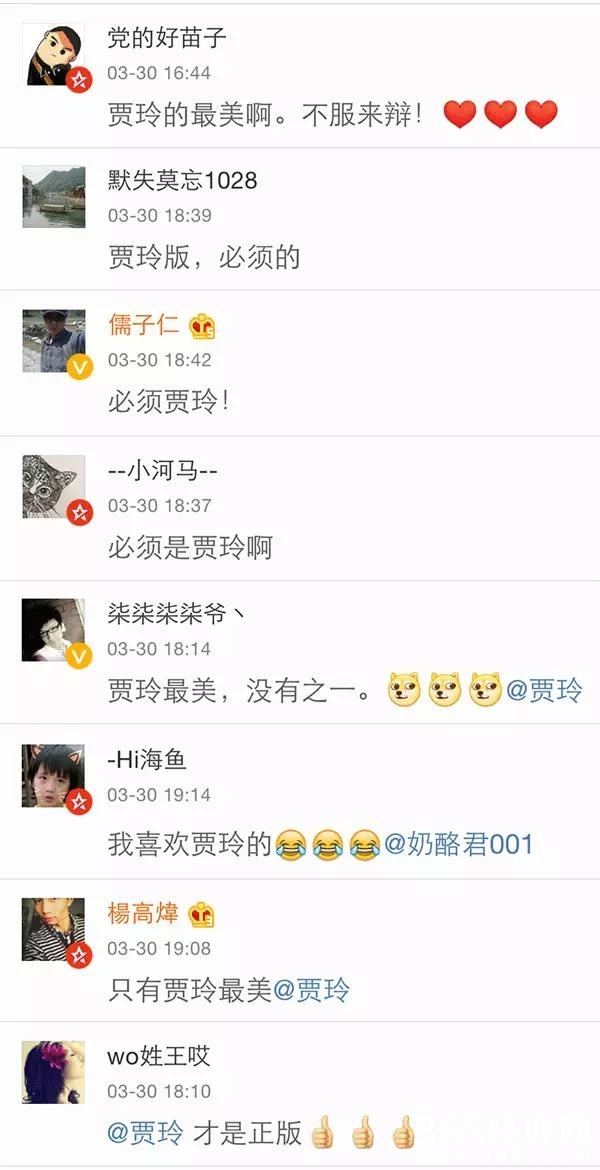Tap @贾玲 in wo姓王哎's comment

pos(146,1133)
